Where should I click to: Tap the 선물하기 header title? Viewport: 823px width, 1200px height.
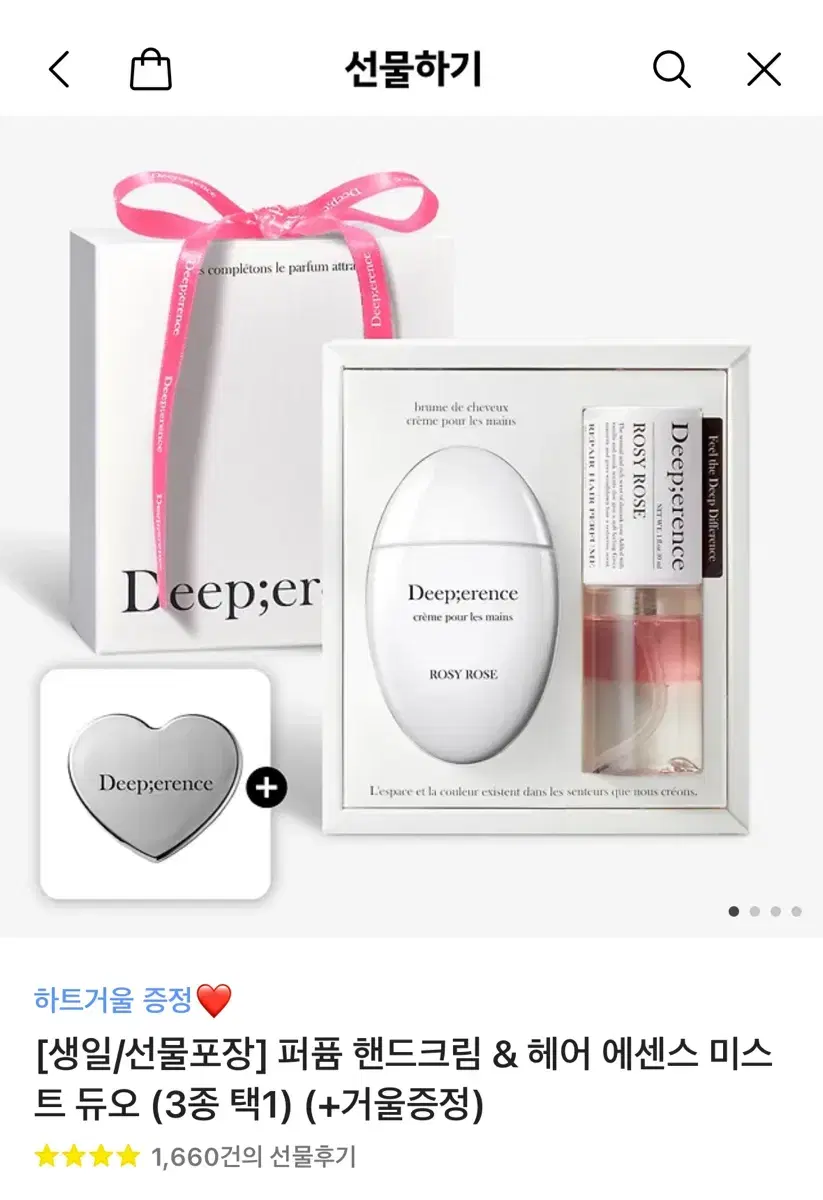[411, 70]
